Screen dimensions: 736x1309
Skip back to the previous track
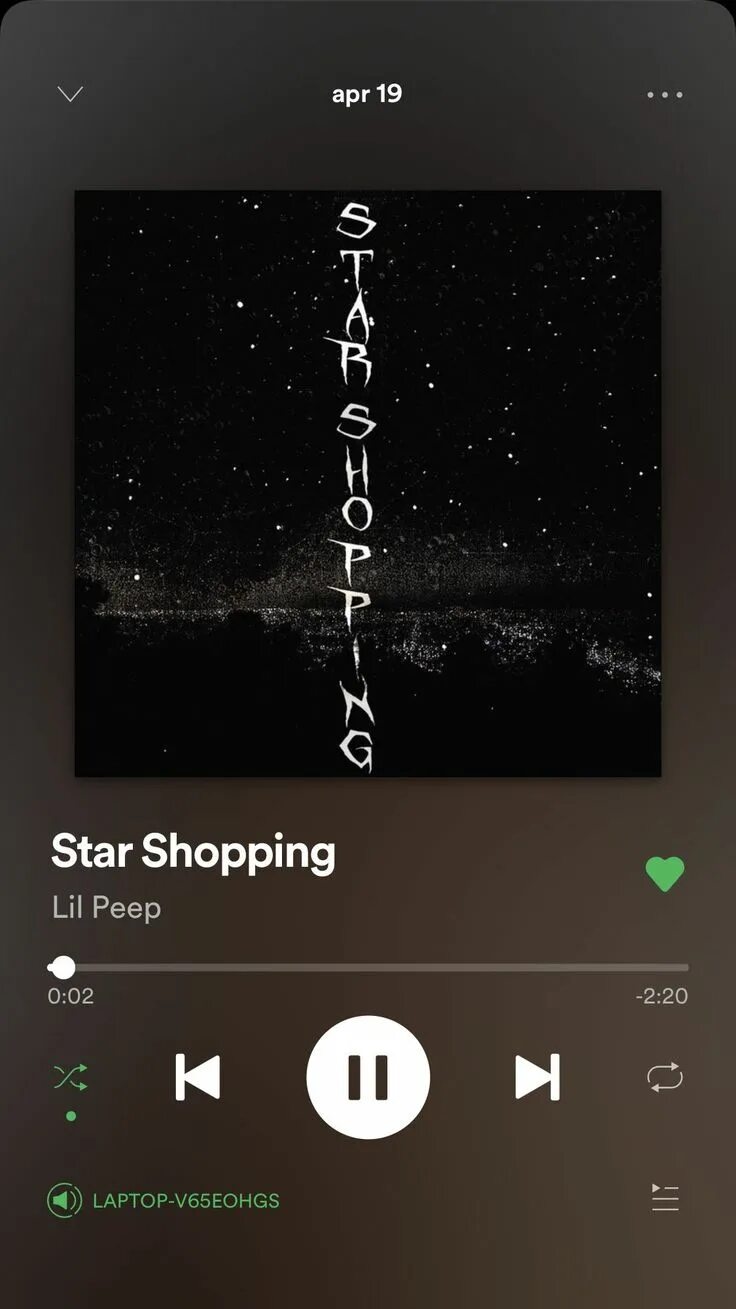(198, 1078)
